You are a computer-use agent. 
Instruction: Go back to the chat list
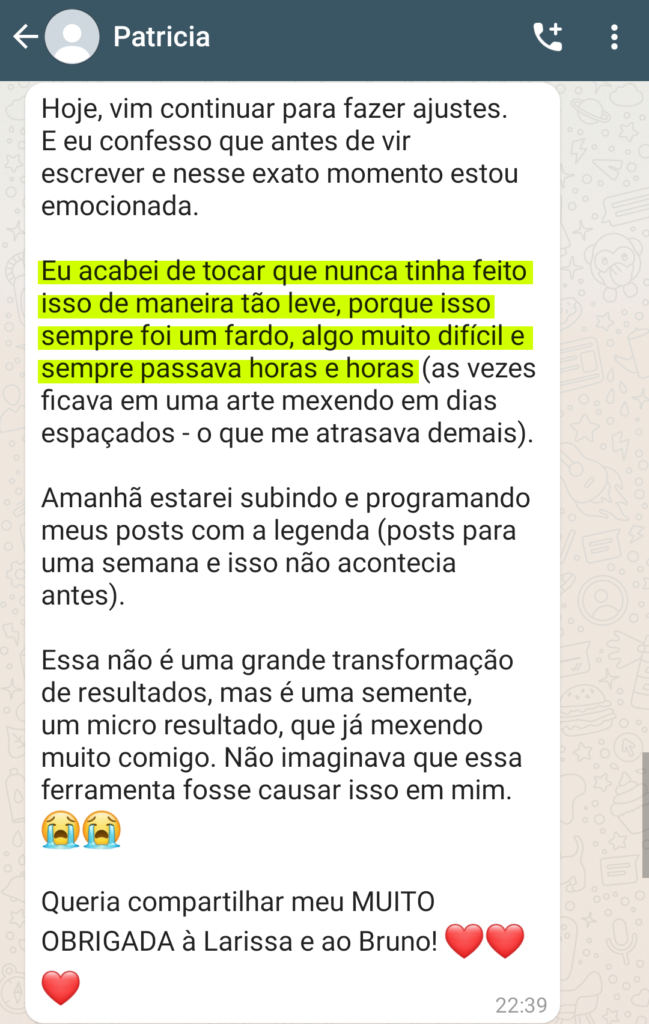tap(25, 37)
